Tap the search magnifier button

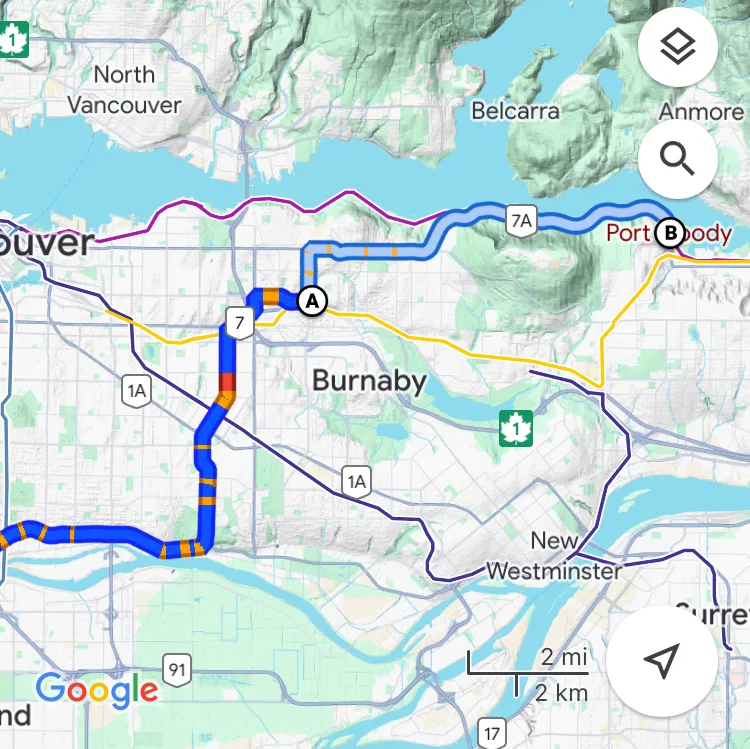point(677,159)
